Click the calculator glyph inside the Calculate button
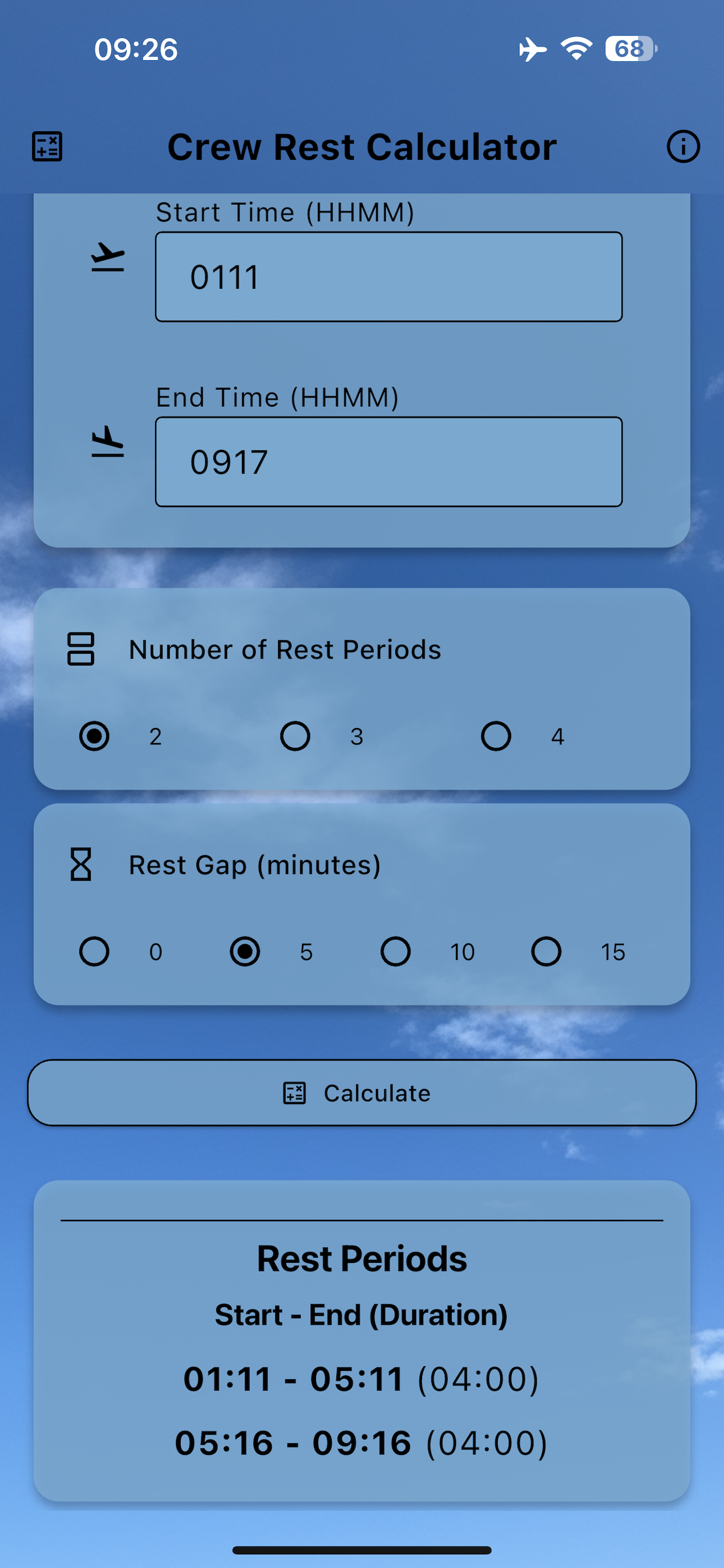This screenshot has height=1568, width=724. [294, 1093]
